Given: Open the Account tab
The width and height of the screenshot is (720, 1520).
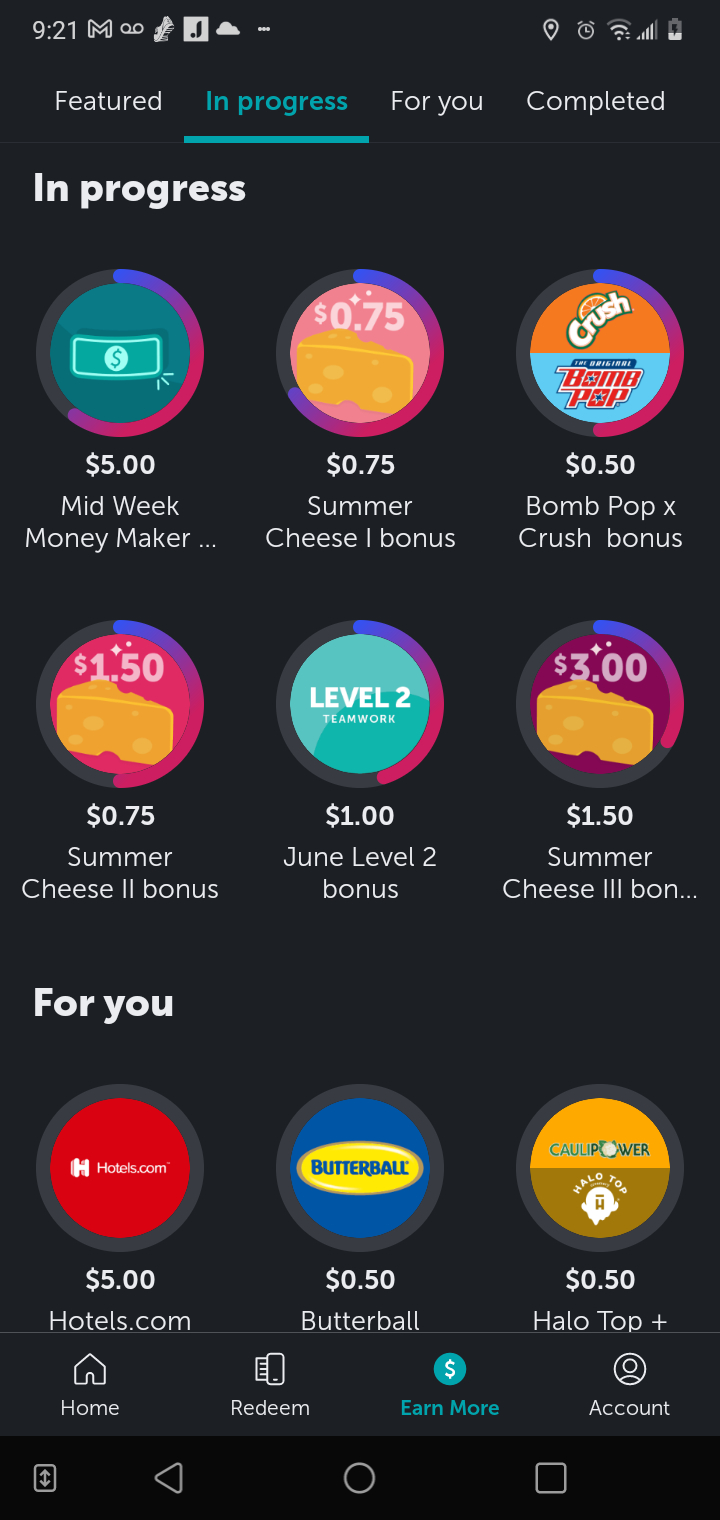Looking at the screenshot, I should (x=630, y=1385).
